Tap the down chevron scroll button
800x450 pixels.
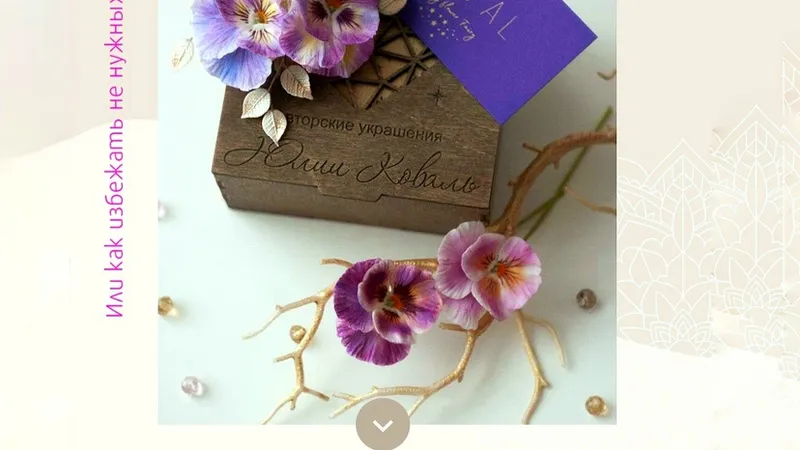pyautogui.click(x=382, y=425)
